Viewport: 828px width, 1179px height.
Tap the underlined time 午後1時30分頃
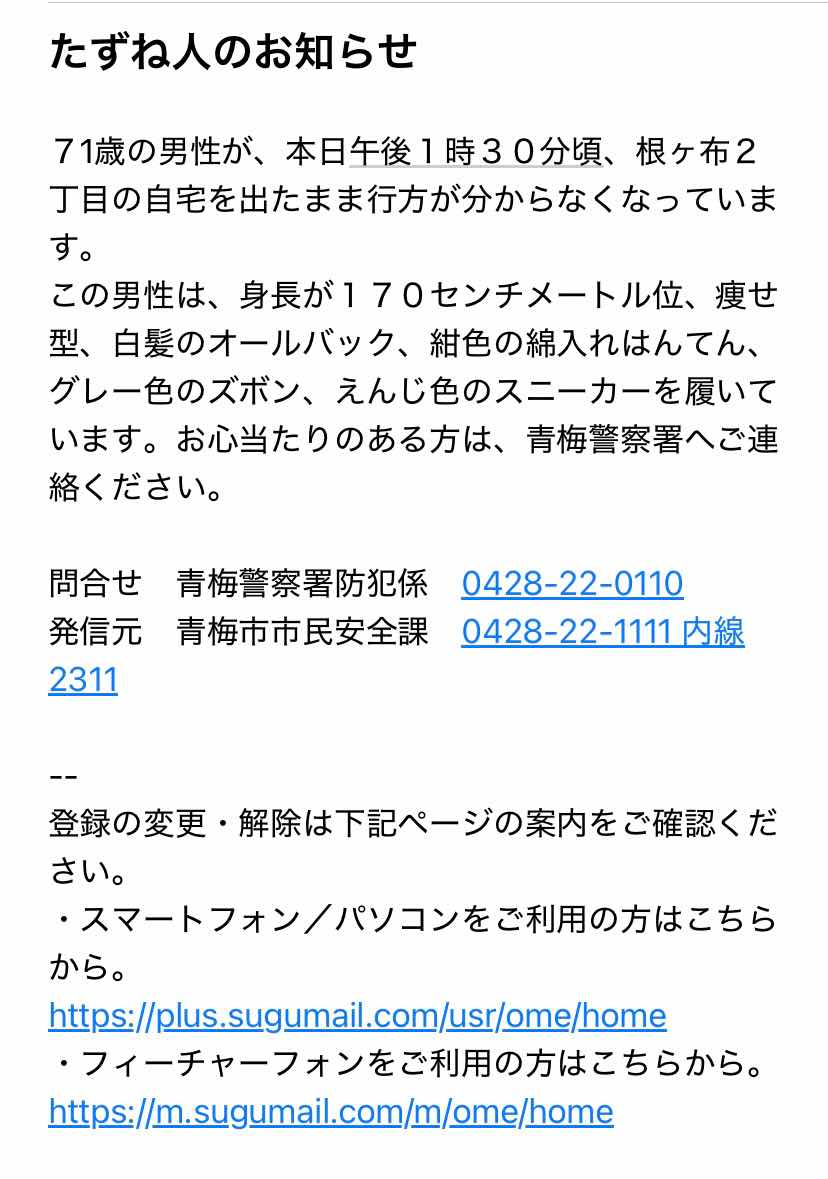[x=475, y=152]
